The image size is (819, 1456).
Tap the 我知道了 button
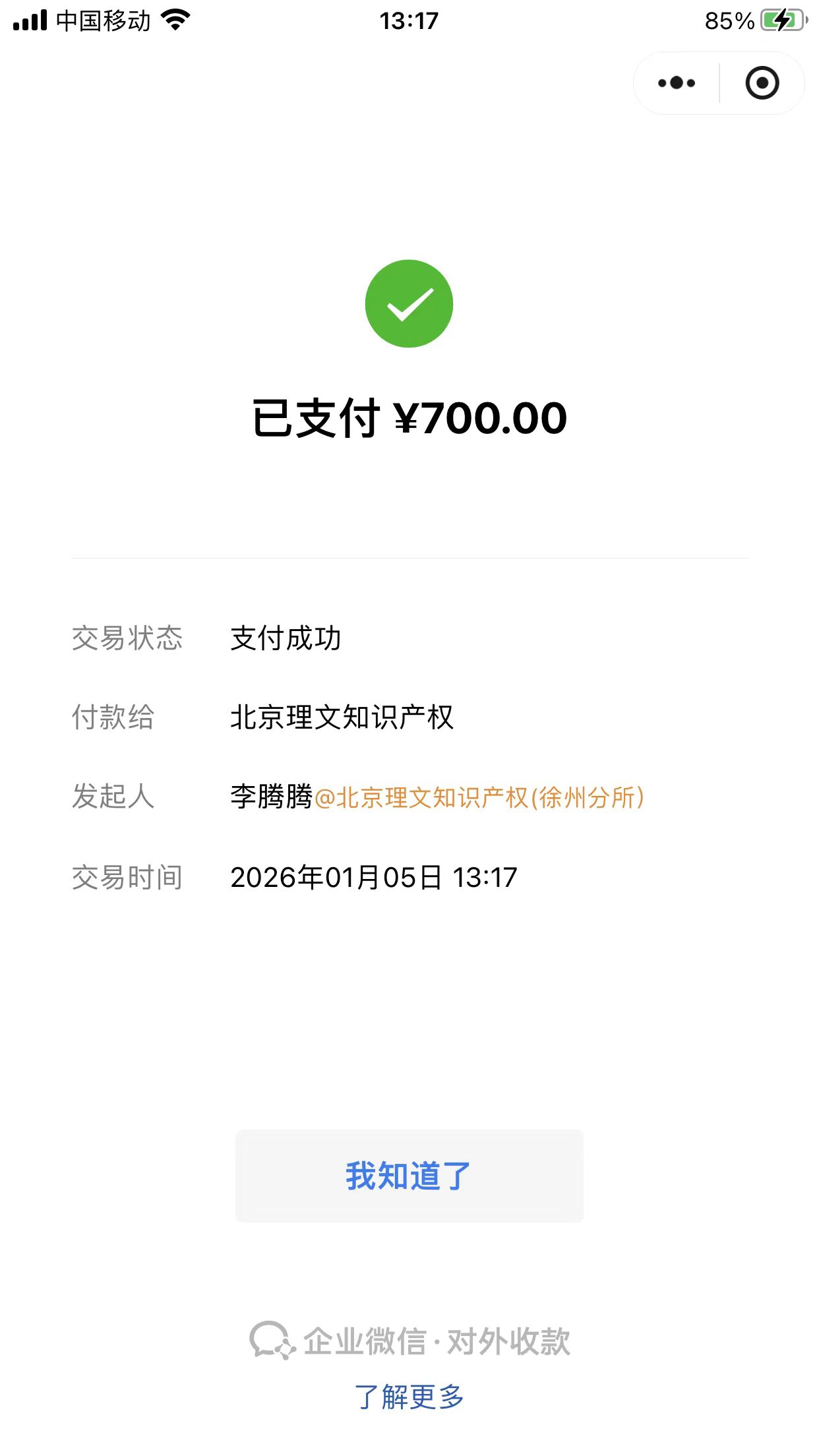click(x=409, y=1176)
